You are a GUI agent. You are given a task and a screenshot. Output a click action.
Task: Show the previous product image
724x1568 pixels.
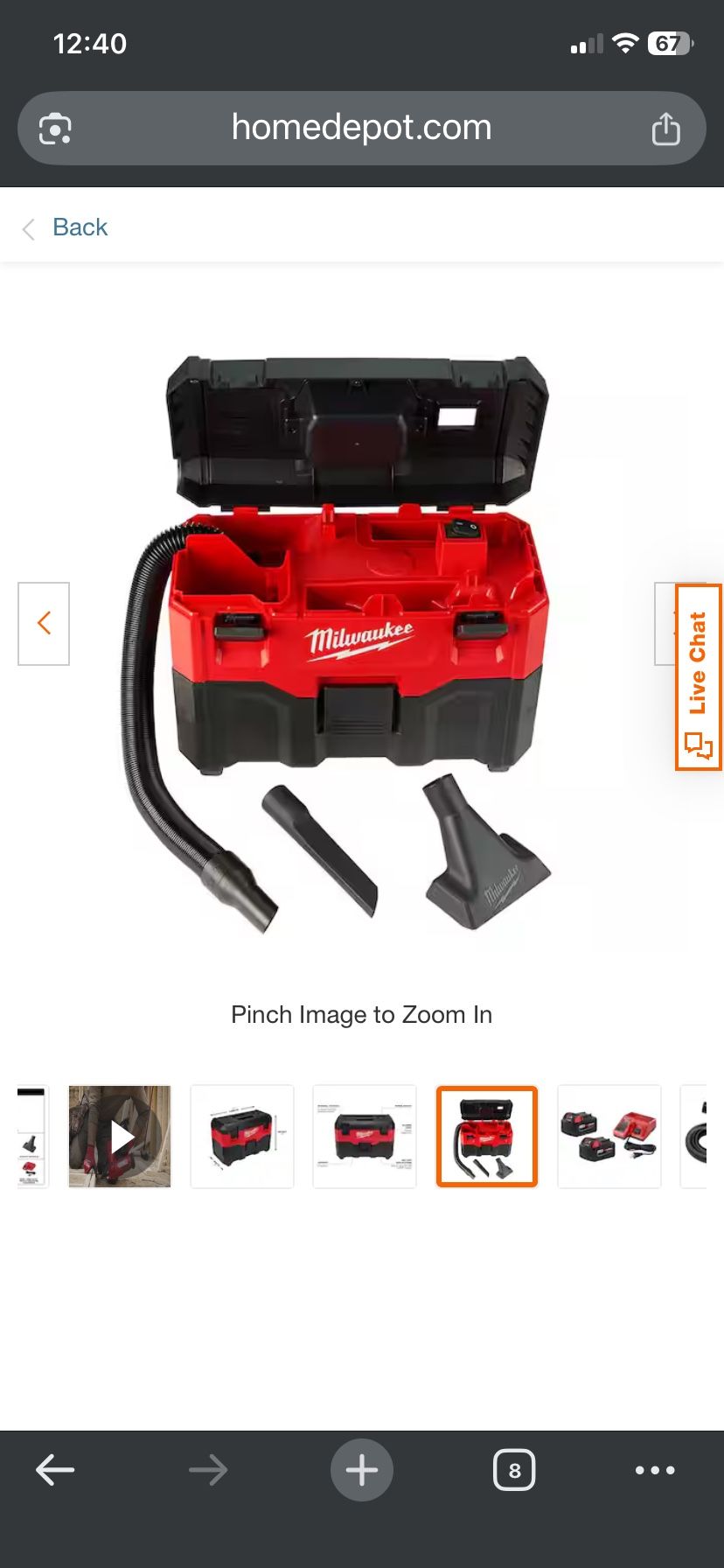pyautogui.click(x=44, y=624)
